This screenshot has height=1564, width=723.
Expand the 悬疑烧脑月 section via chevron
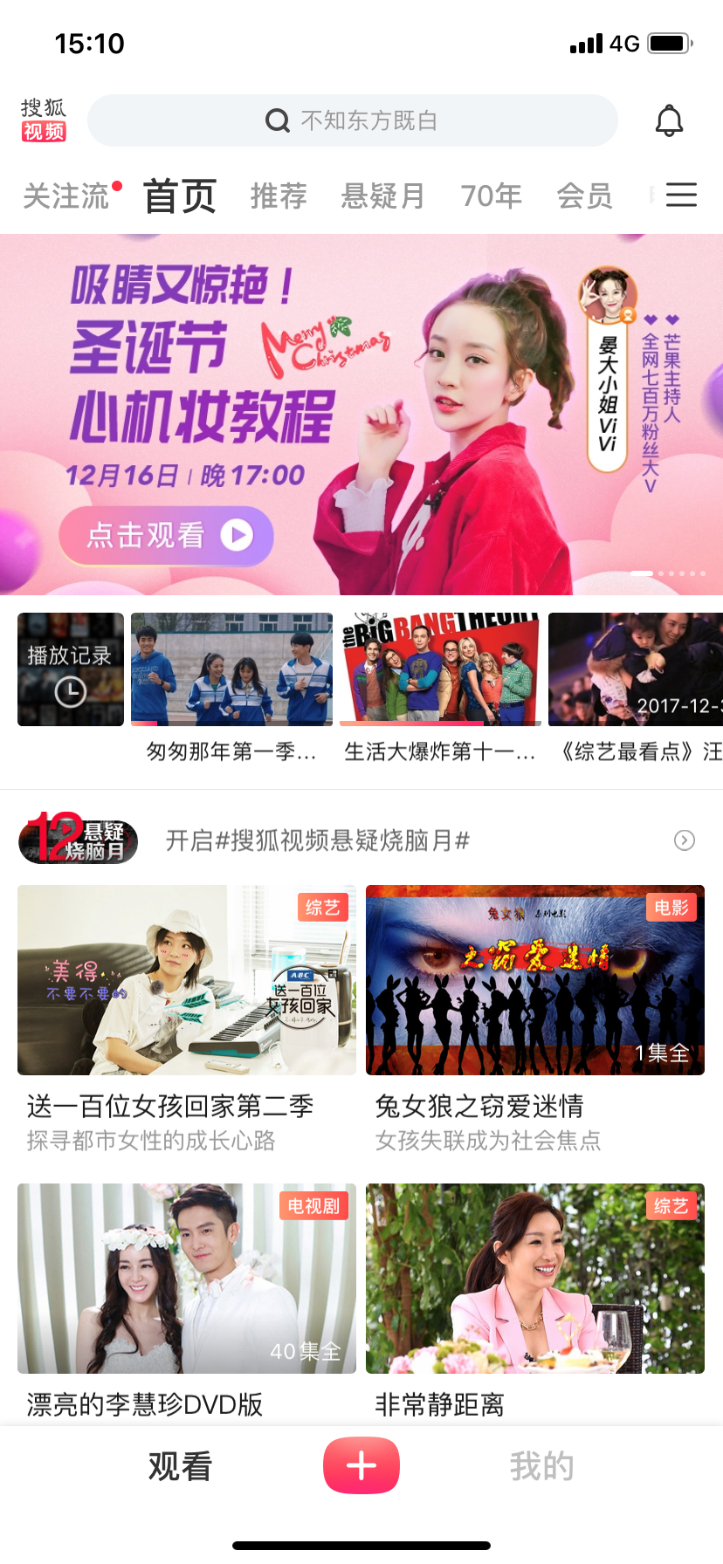(684, 840)
